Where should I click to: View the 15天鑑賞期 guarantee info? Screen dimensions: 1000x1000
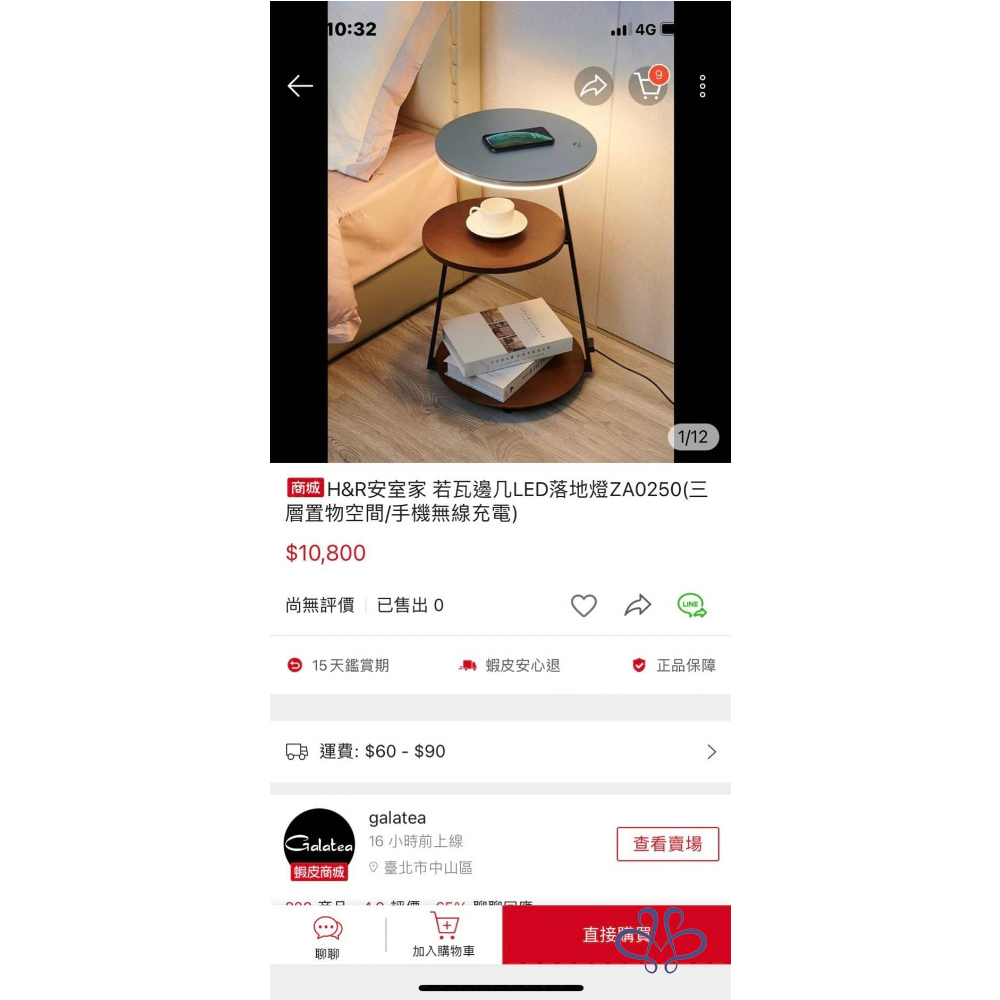pos(338,665)
